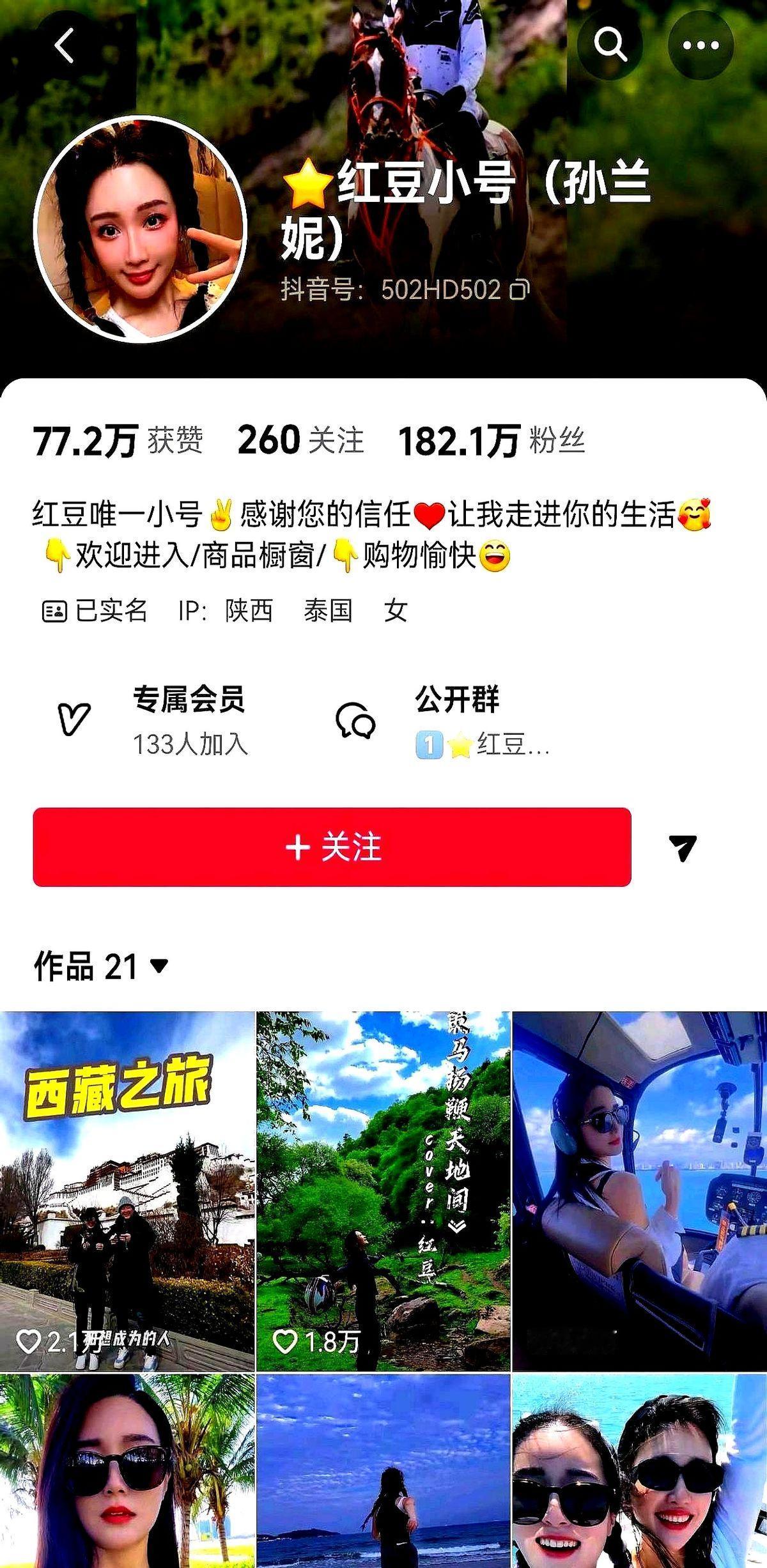
Task: Tap the back arrow to leave the profile
Action: (x=61, y=45)
